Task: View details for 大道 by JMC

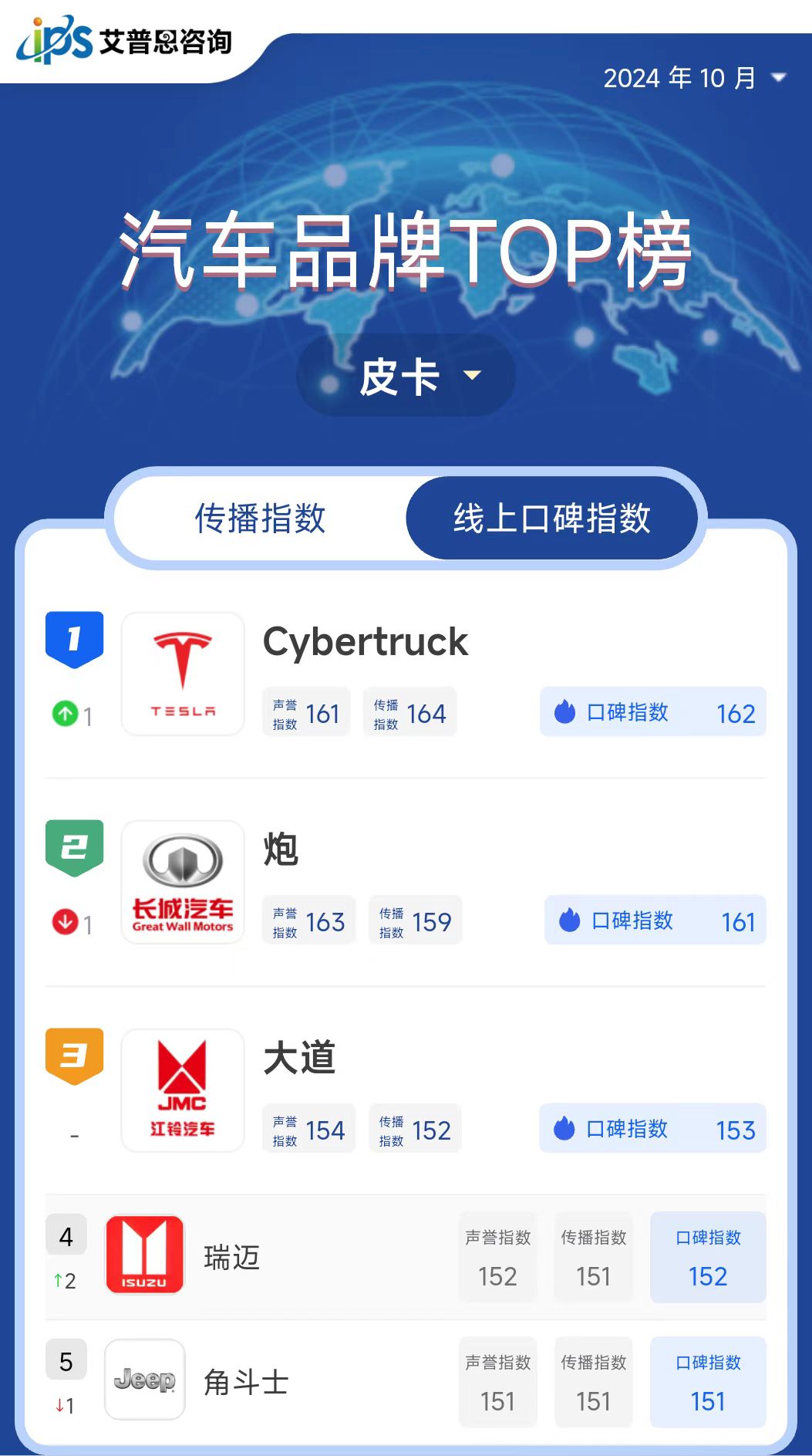Action: click(x=299, y=1058)
